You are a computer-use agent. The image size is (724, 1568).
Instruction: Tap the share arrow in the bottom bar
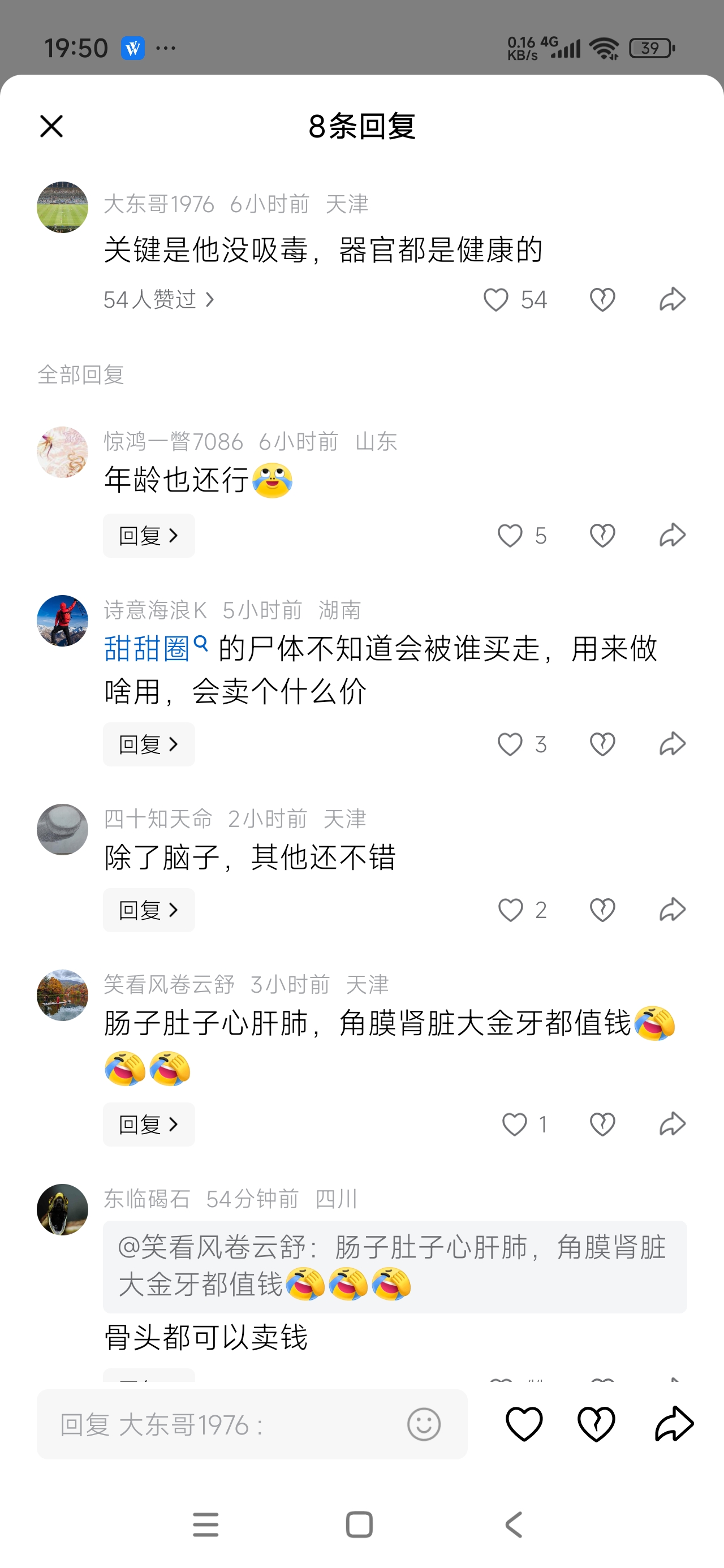[x=674, y=1424]
